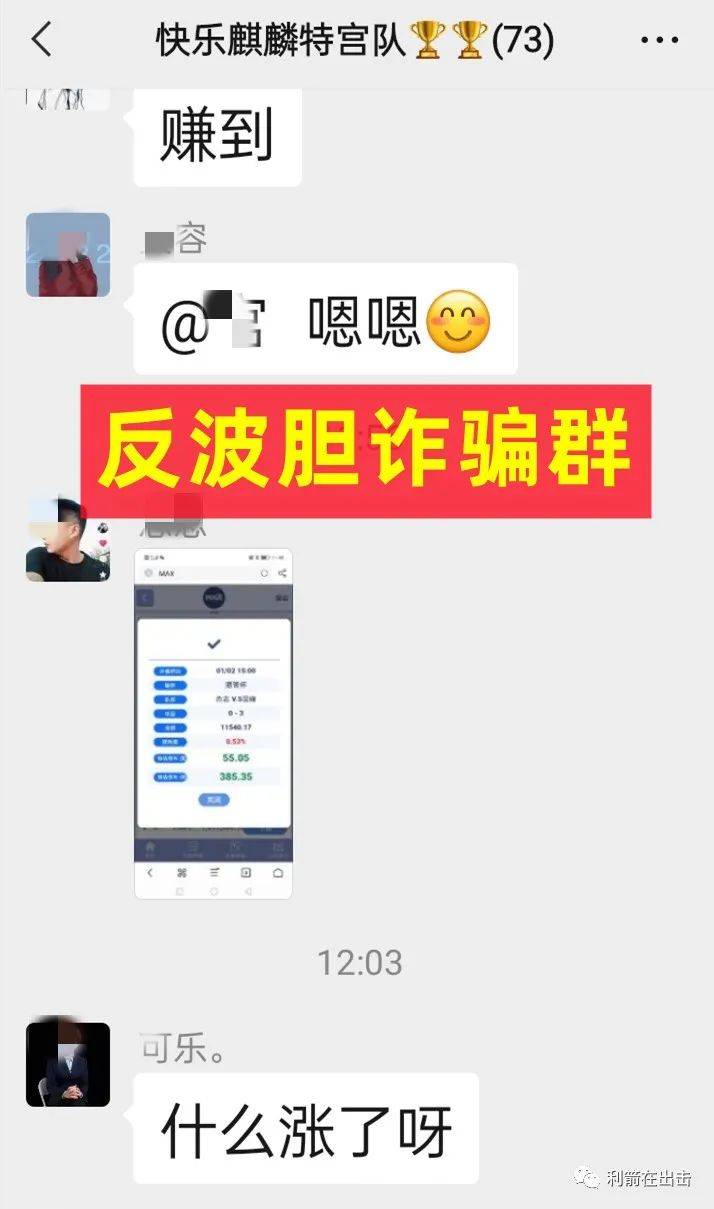The height and width of the screenshot is (1209, 714).
Task: Go back to the chat list
Action: point(41,41)
